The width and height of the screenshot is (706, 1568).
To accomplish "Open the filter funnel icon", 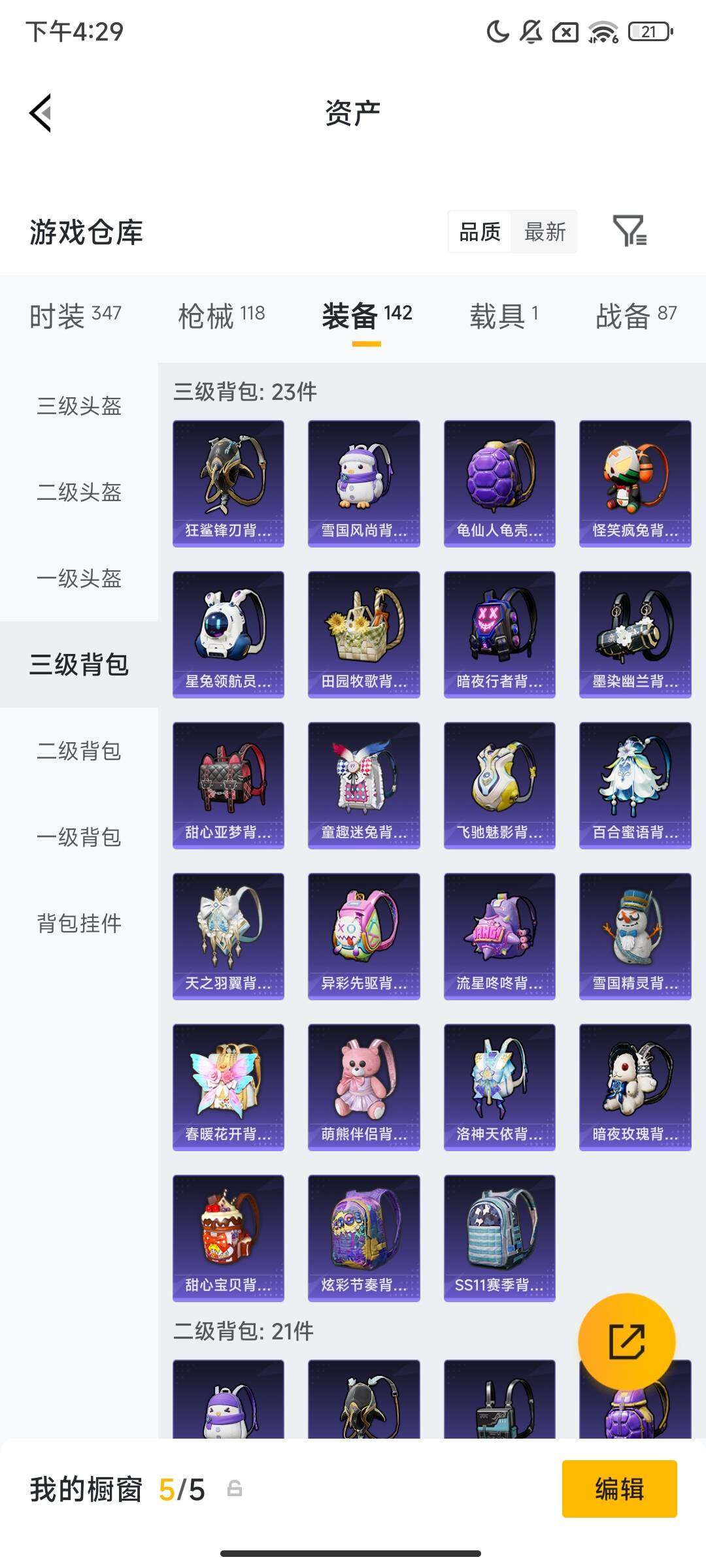I will pos(632,232).
